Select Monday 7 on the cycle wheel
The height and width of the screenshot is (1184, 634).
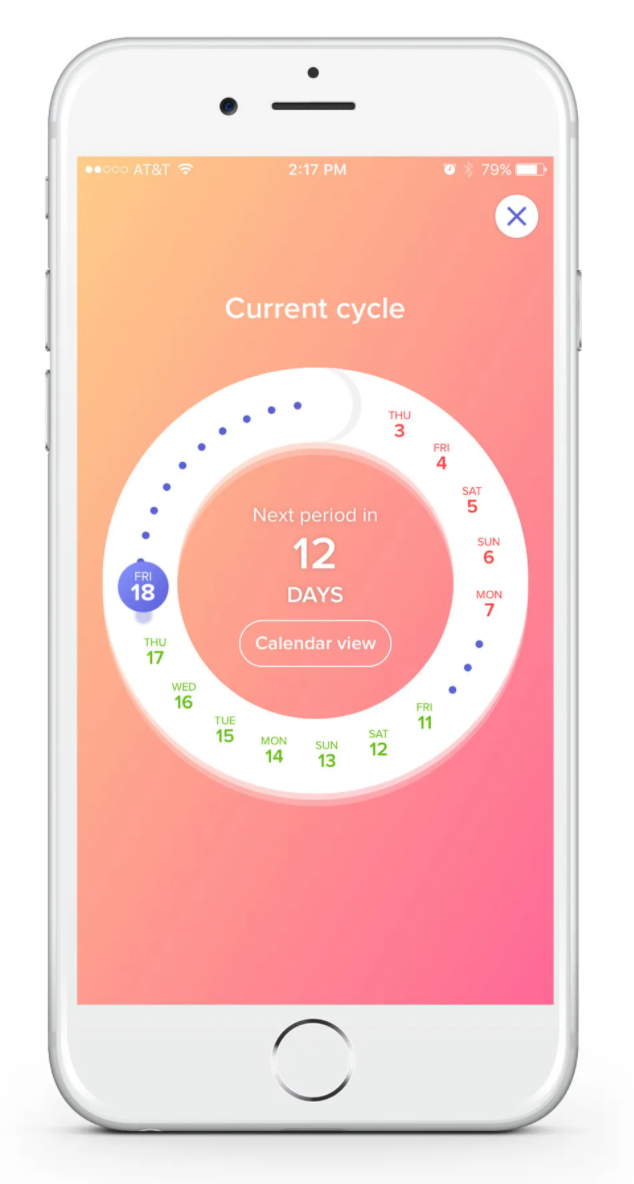pyautogui.click(x=489, y=604)
